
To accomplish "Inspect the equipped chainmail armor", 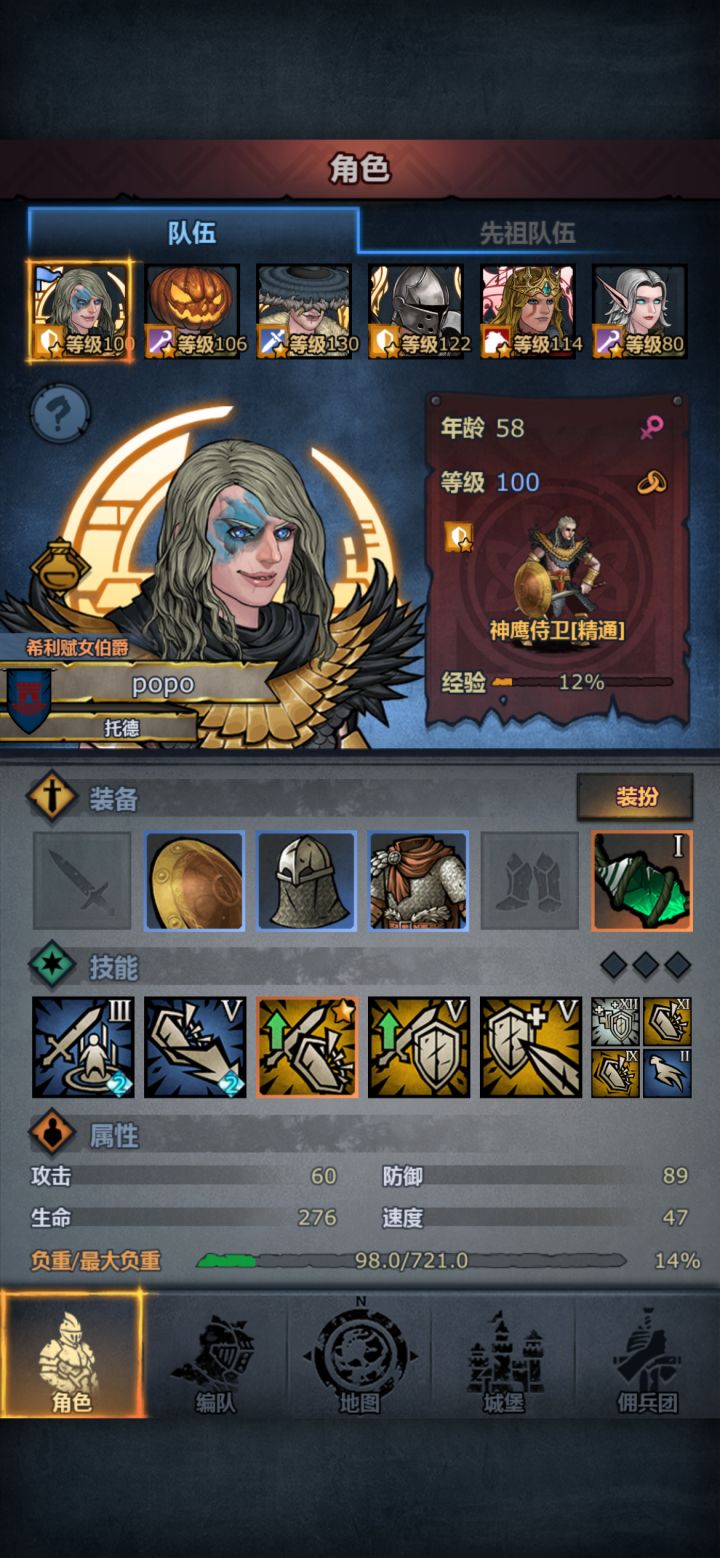I will point(418,881).
